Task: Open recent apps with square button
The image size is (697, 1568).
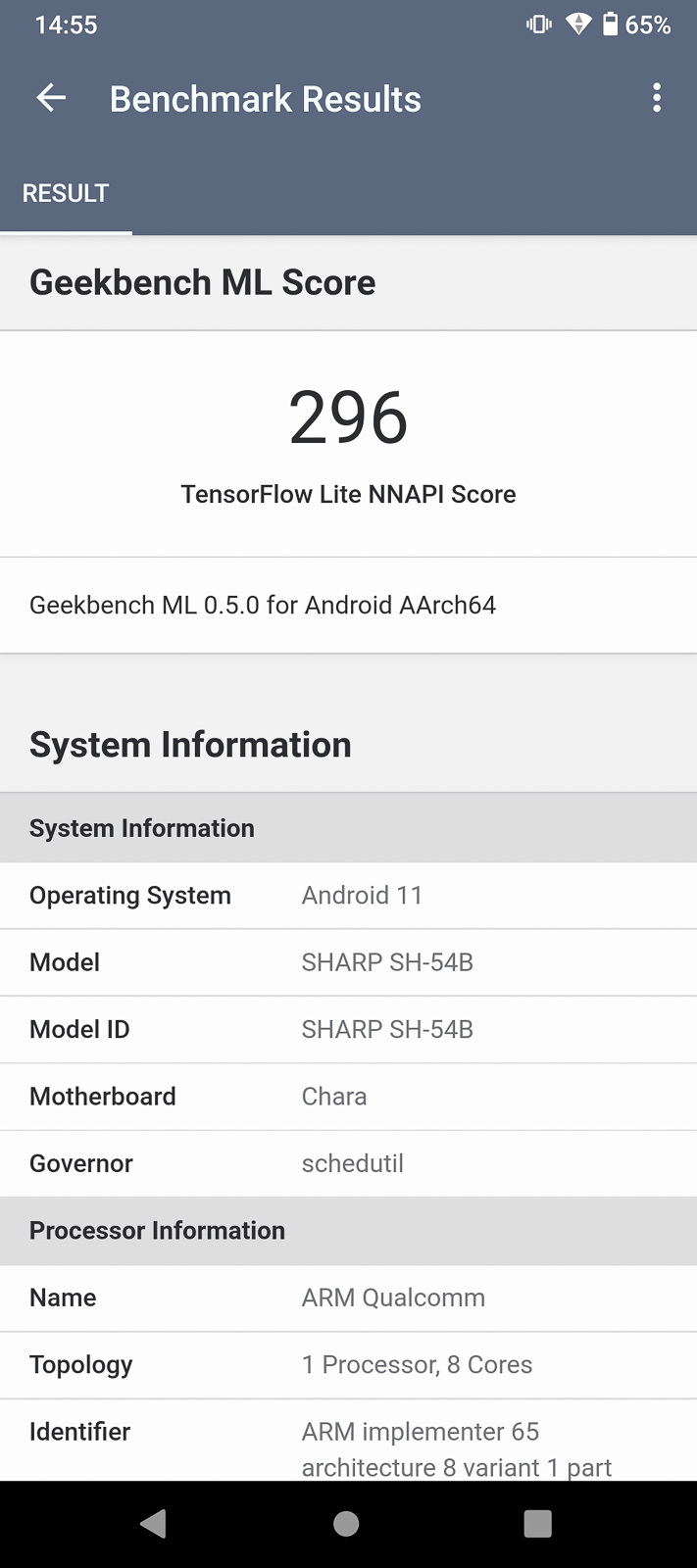Action: (x=538, y=1523)
